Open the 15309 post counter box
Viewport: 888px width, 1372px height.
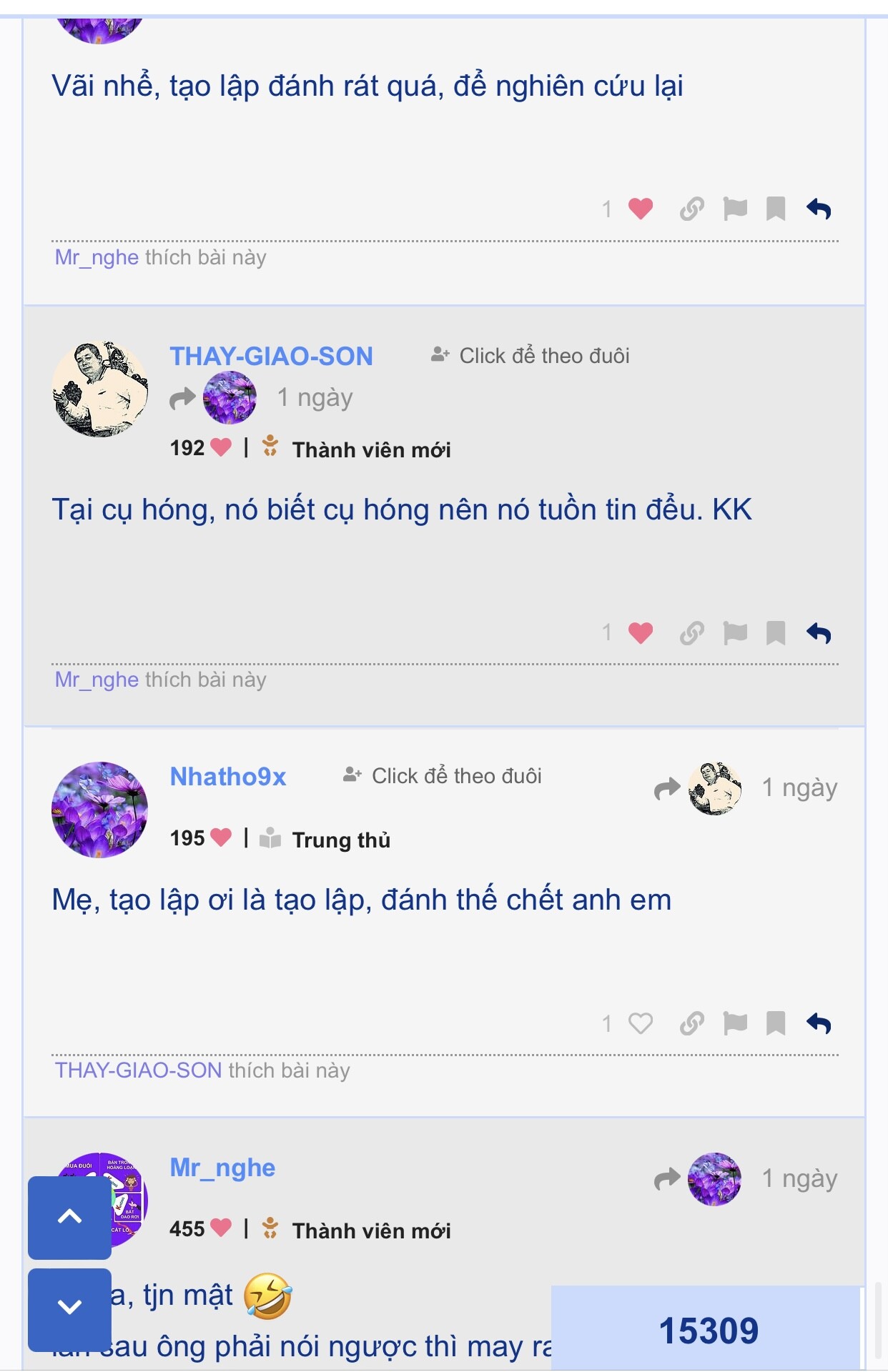click(x=708, y=1331)
